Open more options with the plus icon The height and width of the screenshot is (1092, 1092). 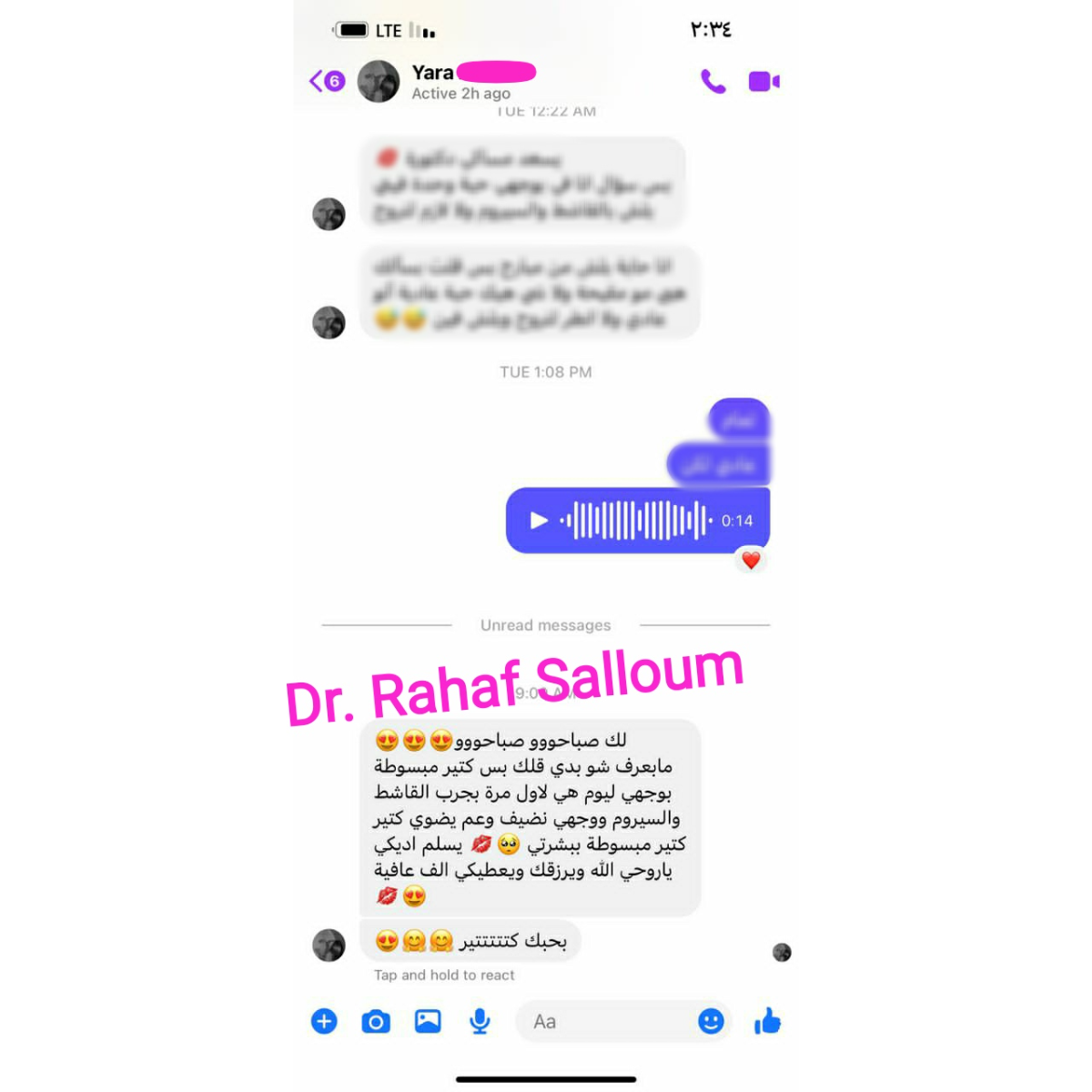(x=324, y=1021)
